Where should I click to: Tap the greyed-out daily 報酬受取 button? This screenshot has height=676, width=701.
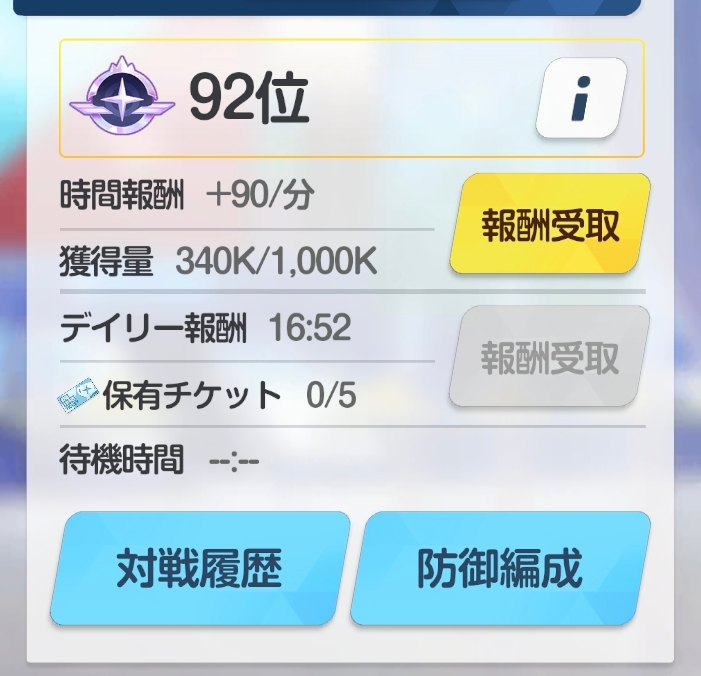(x=550, y=357)
